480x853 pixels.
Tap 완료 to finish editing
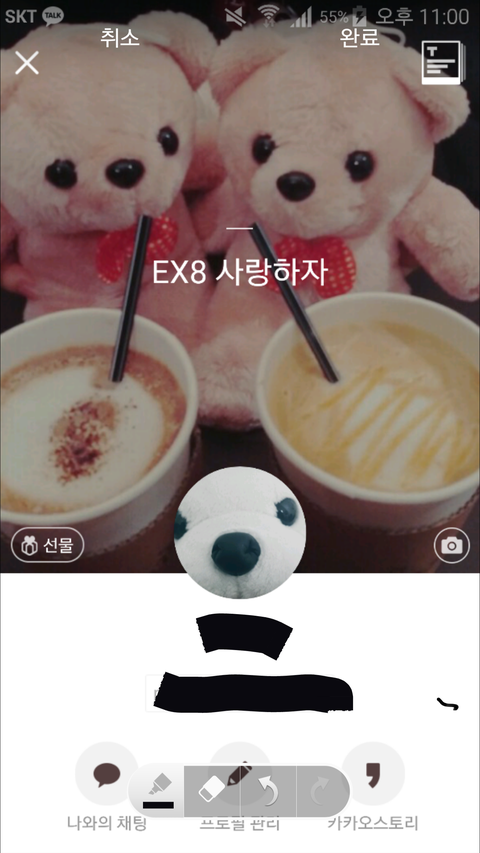pos(359,38)
